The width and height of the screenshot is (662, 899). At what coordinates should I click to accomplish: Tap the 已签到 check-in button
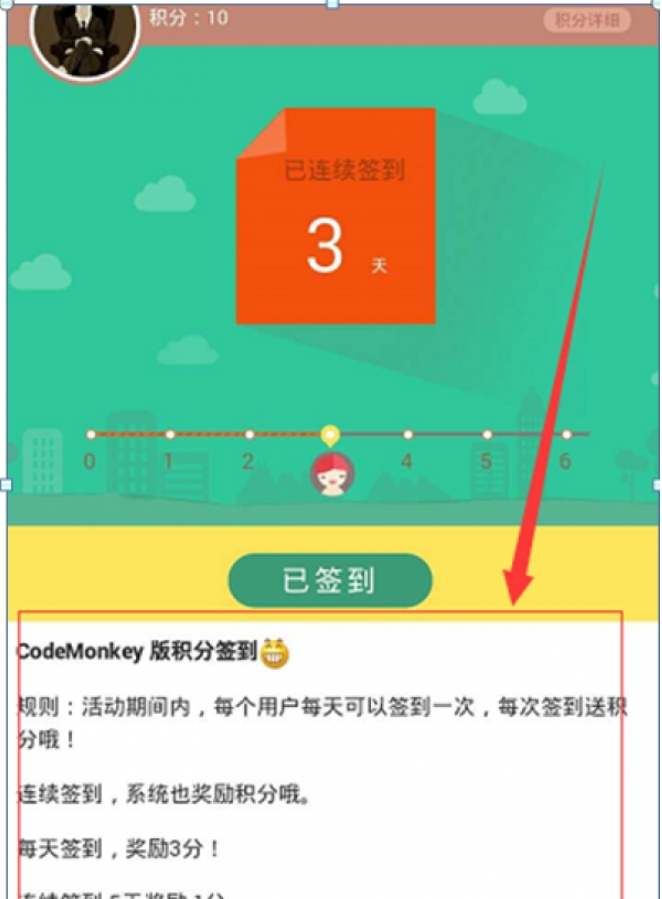[330, 580]
